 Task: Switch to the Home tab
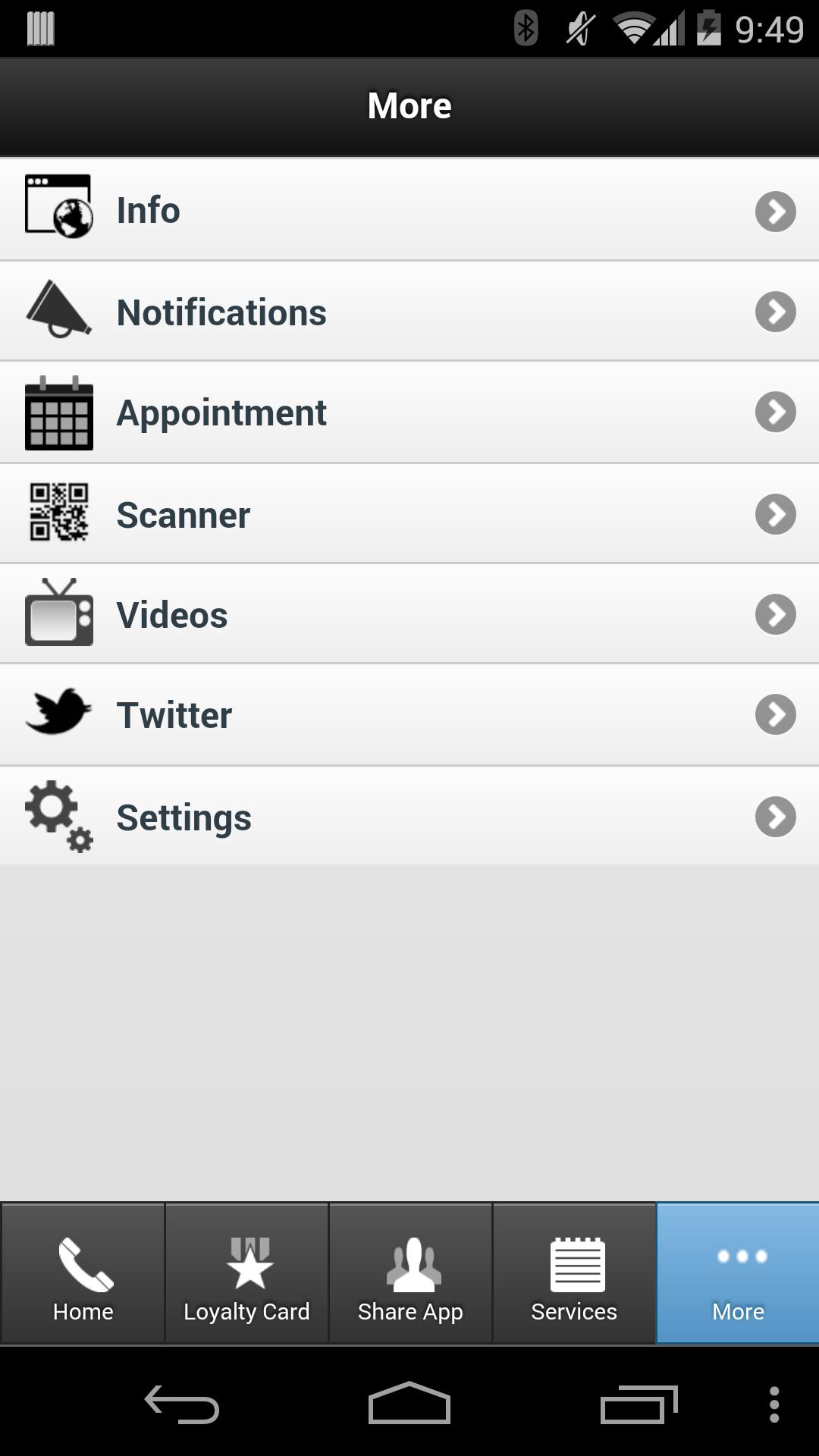coord(83,1274)
